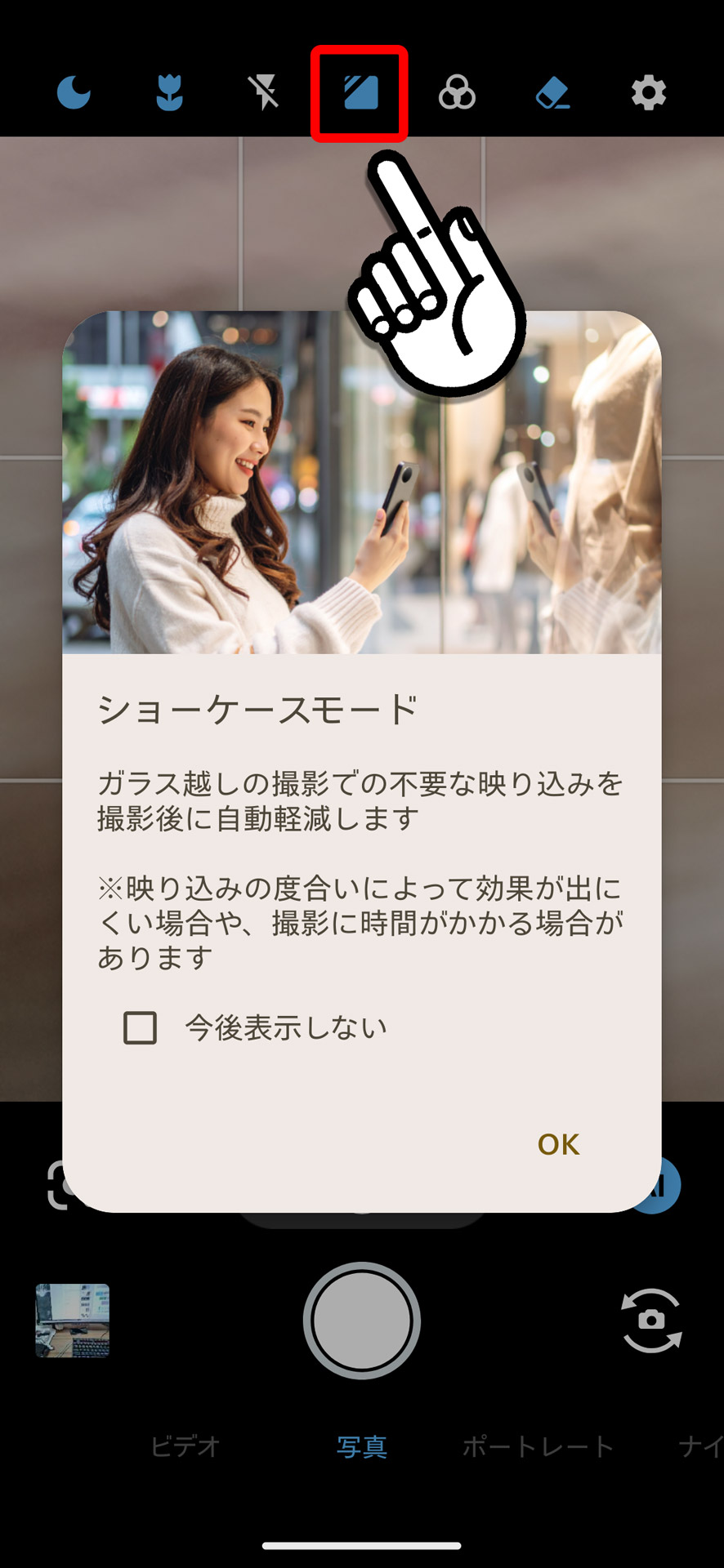
Task: Open camera settings gear
Action: tap(649, 92)
